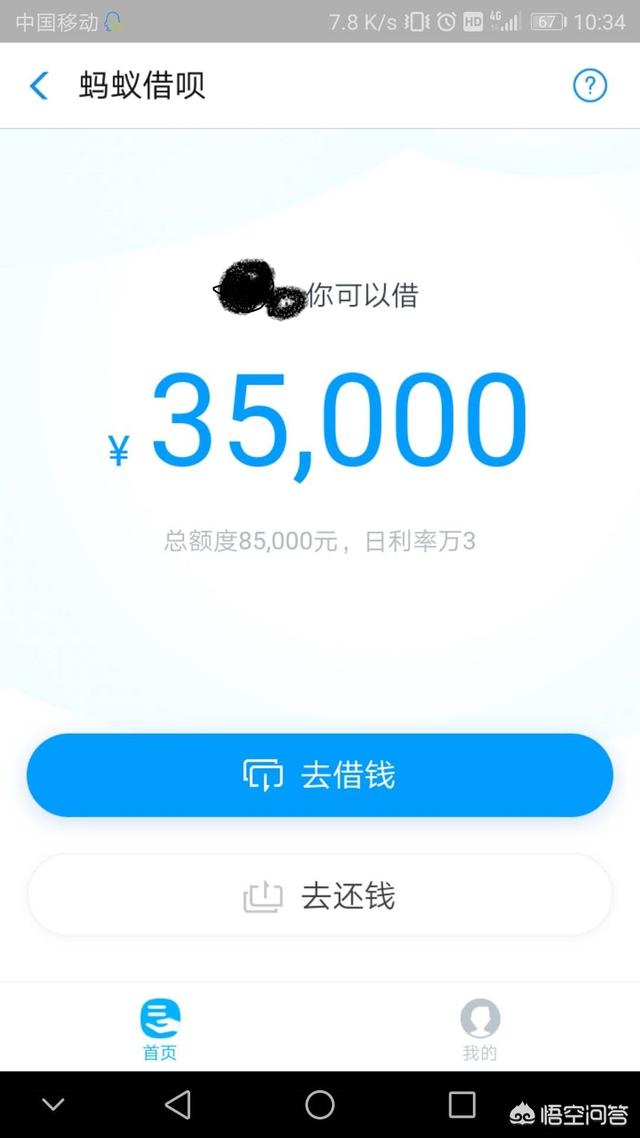Tap the system home button

[320, 1105]
